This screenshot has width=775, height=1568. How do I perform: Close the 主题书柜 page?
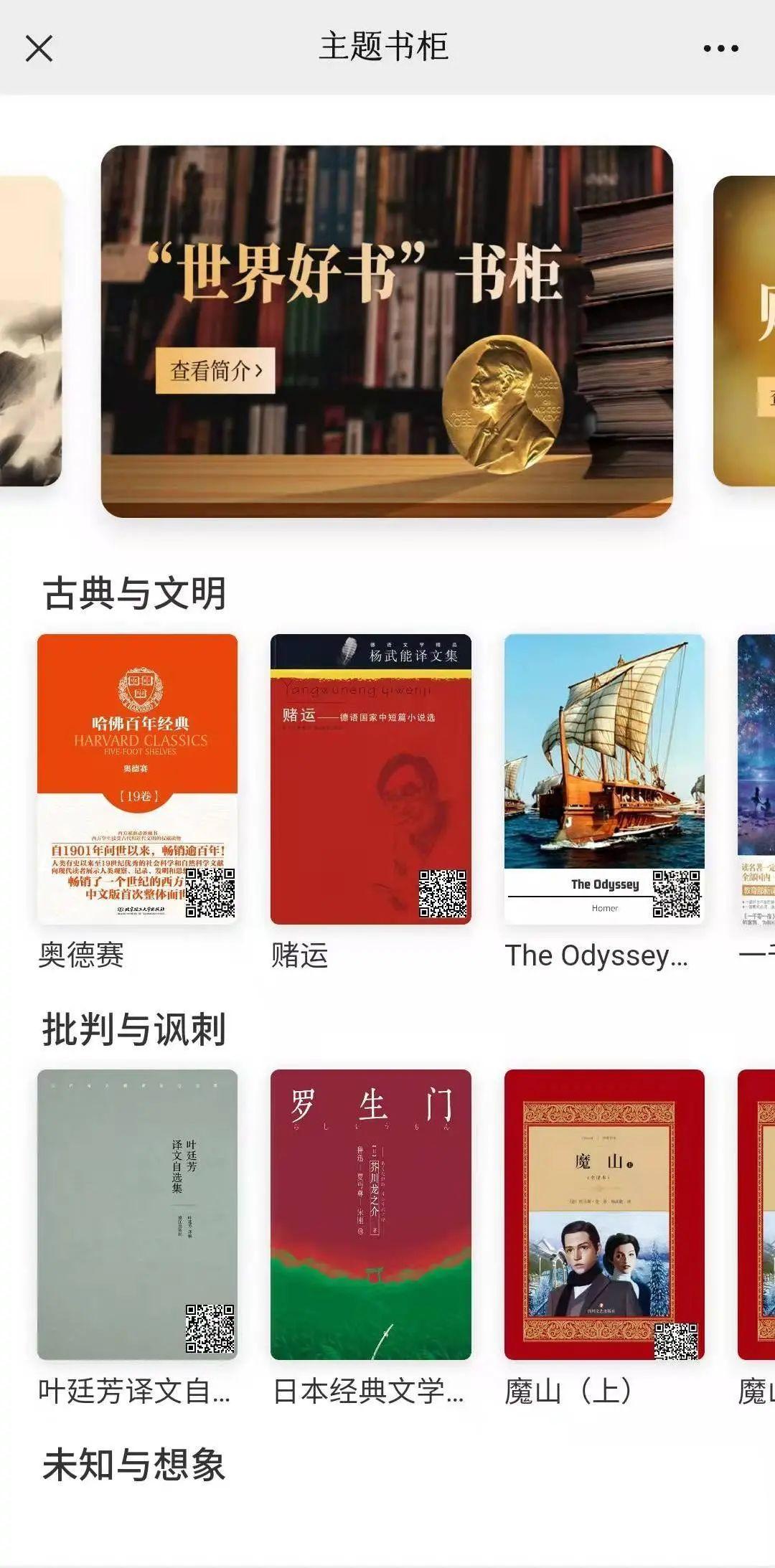(x=39, y=49)
